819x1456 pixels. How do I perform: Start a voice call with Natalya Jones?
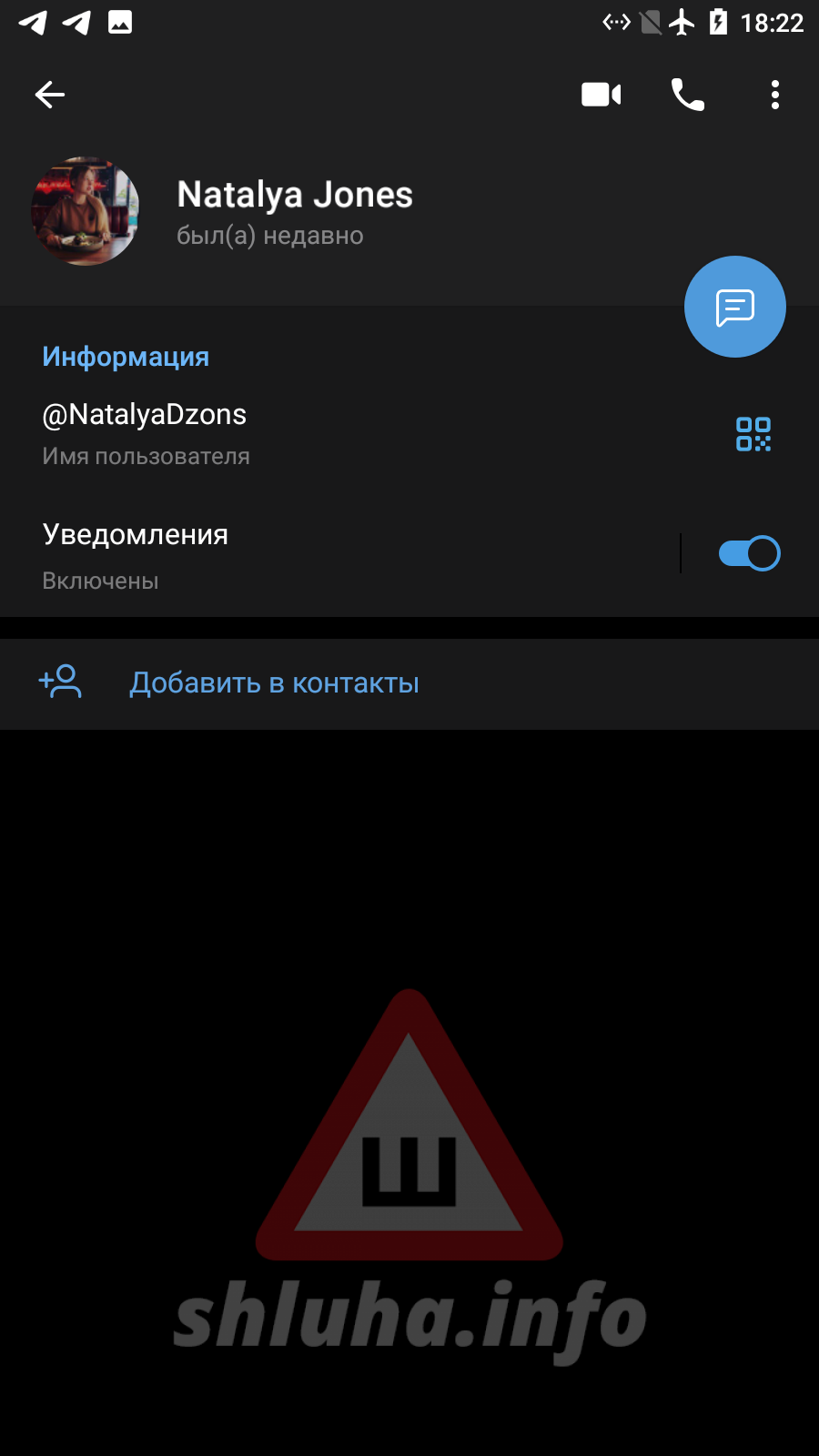(687, 95)
